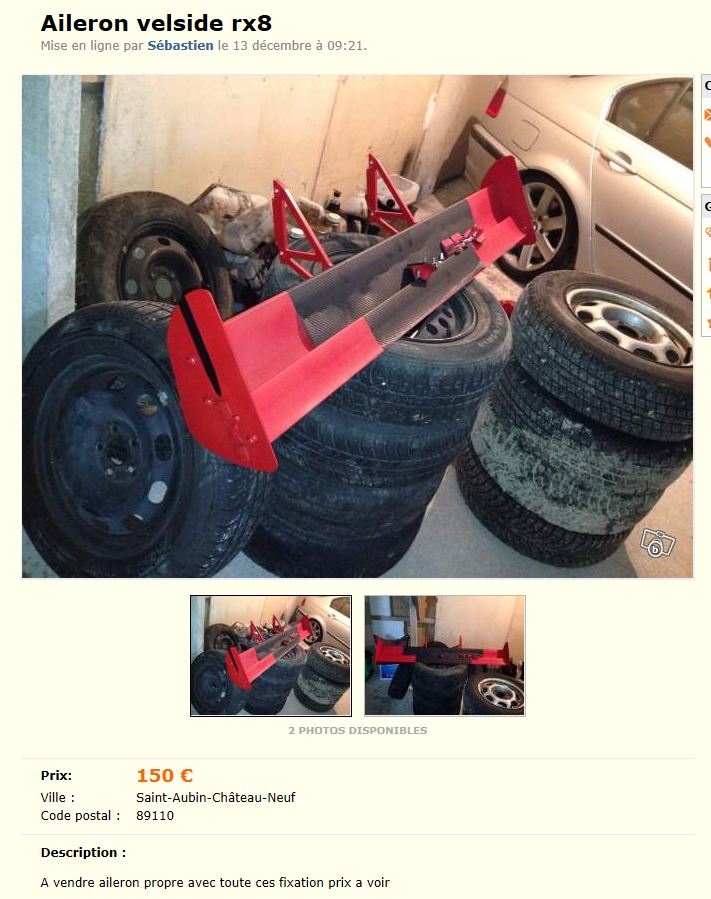
Task: Enlarge the main spoiler photo
Action: 357,326
